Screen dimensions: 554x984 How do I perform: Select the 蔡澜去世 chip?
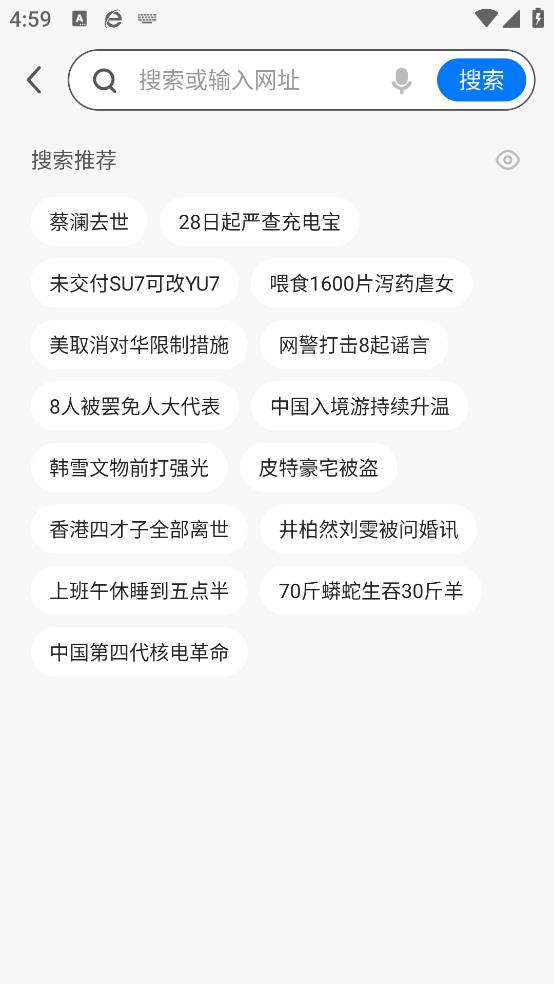tap(89, 222)
